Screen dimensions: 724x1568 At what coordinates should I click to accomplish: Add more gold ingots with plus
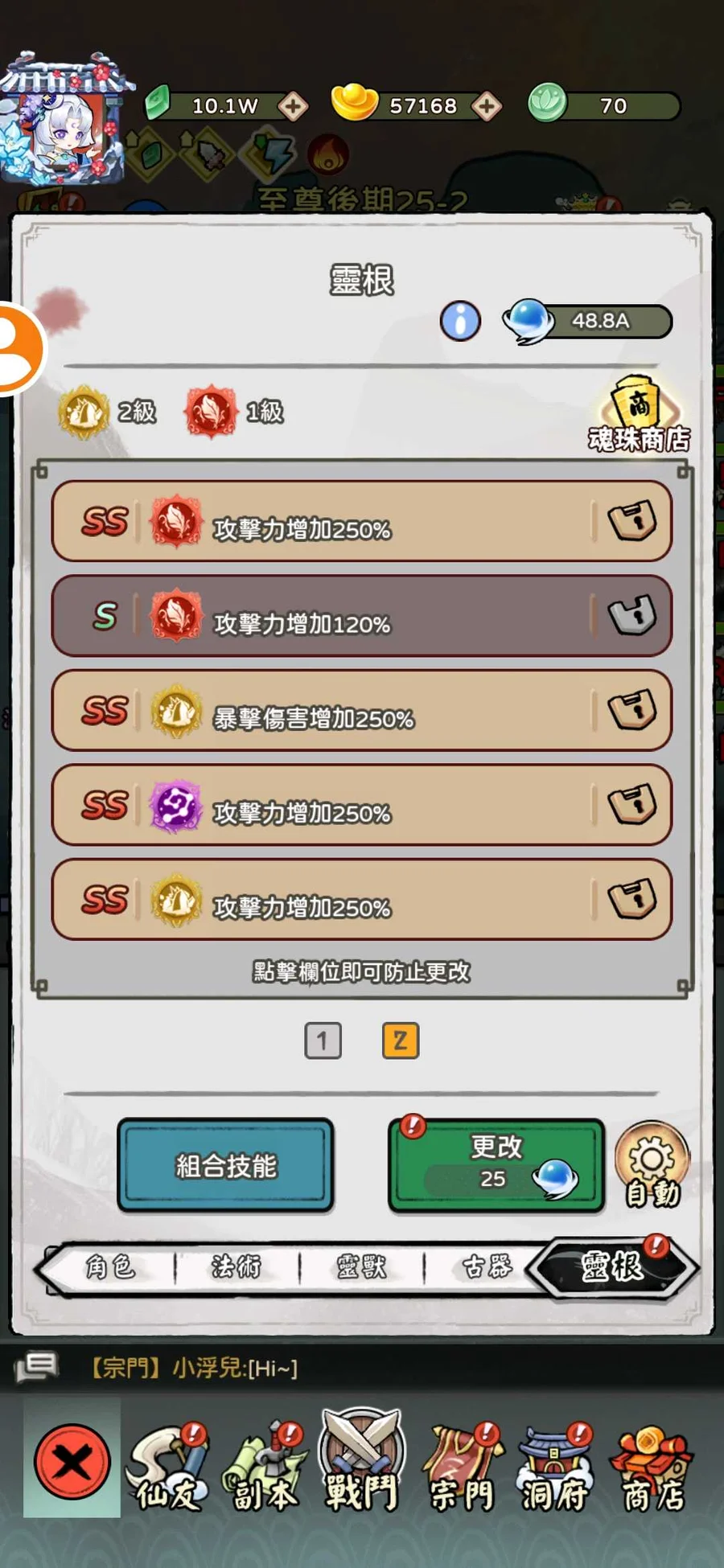coord(487,106)
